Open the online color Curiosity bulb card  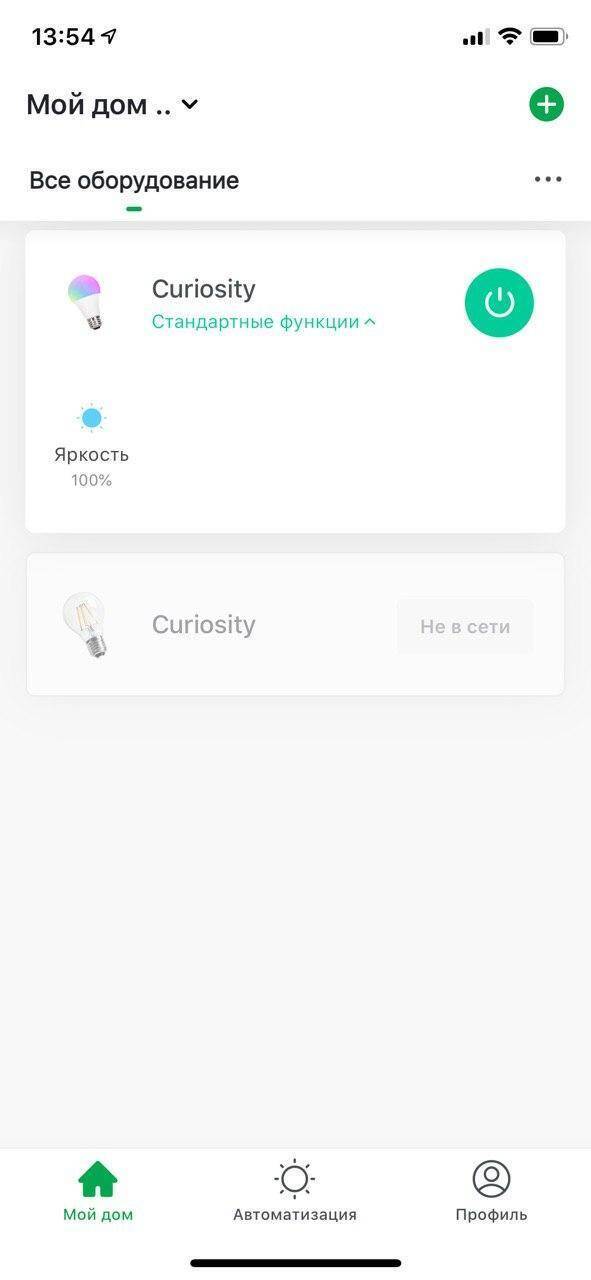(295, 381)
